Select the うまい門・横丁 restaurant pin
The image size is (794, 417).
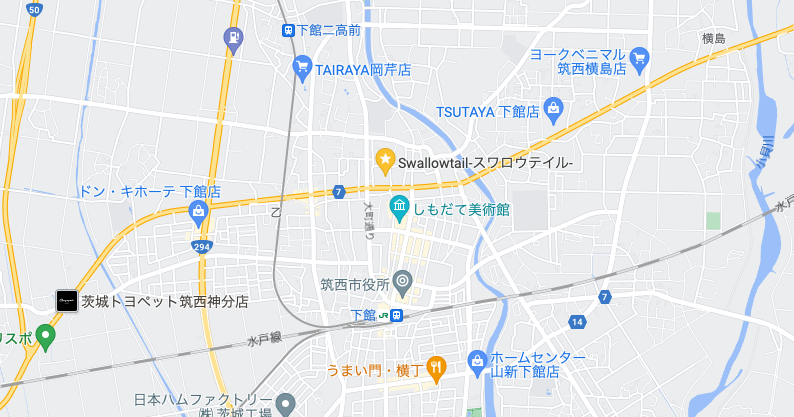(436, 367)
